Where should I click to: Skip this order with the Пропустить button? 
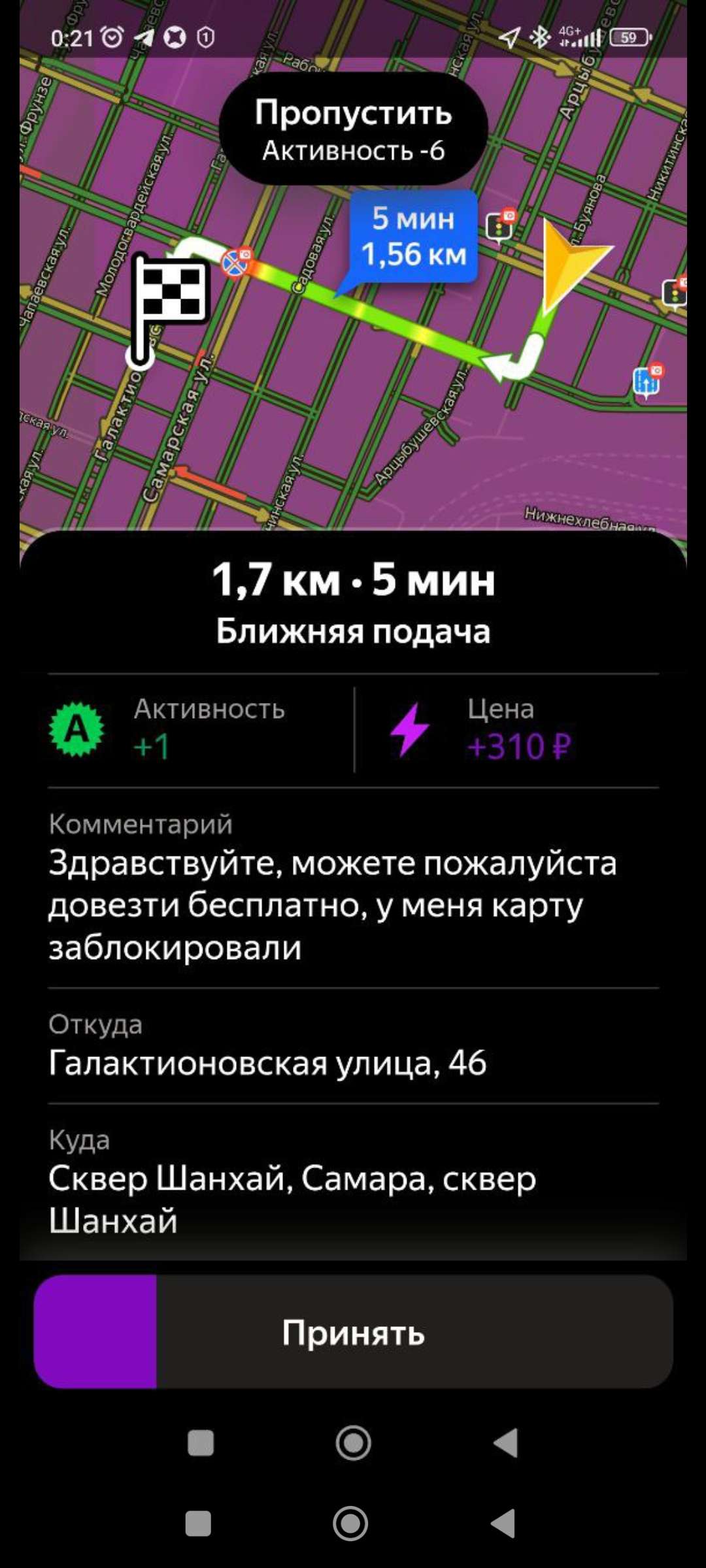coord(353,129)
